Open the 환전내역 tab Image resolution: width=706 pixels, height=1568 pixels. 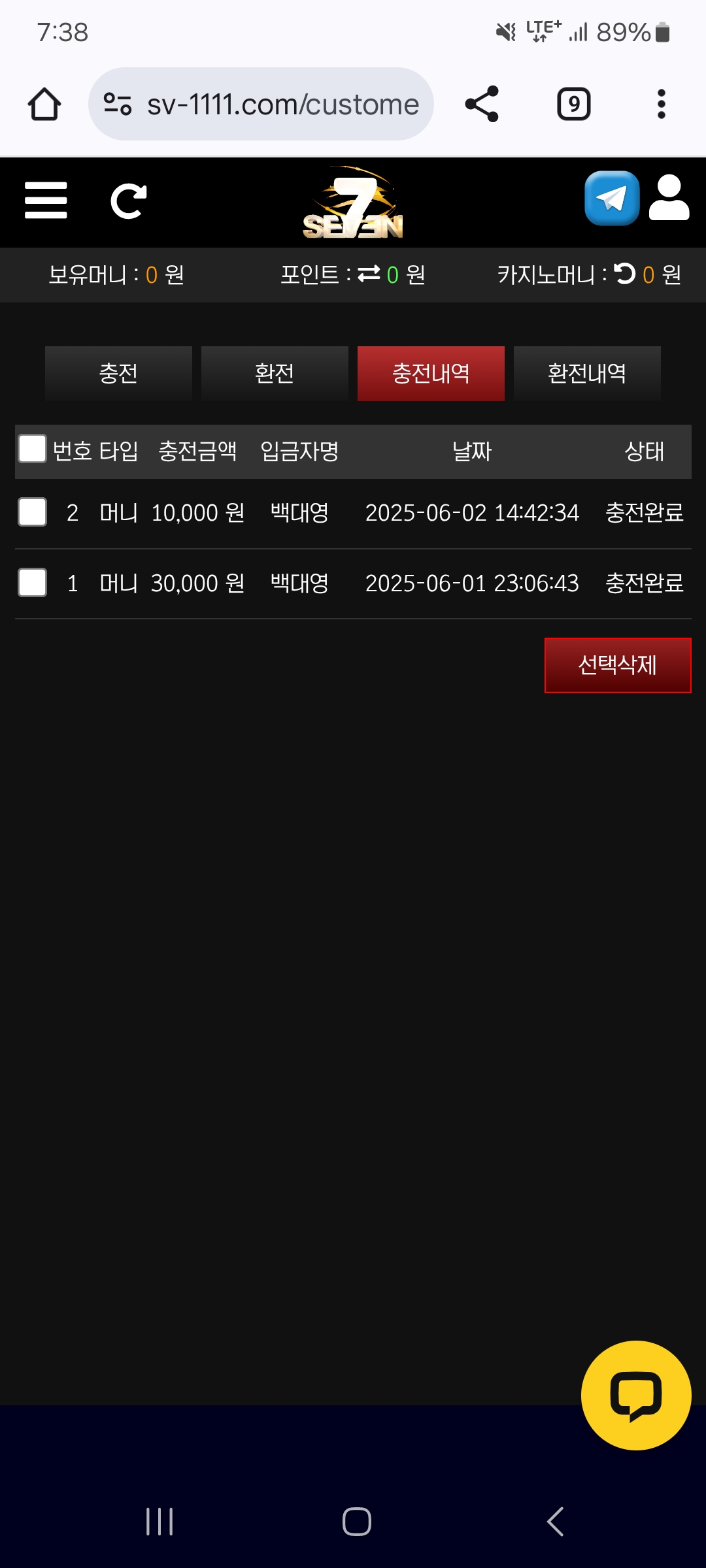(x=587, y=374)
